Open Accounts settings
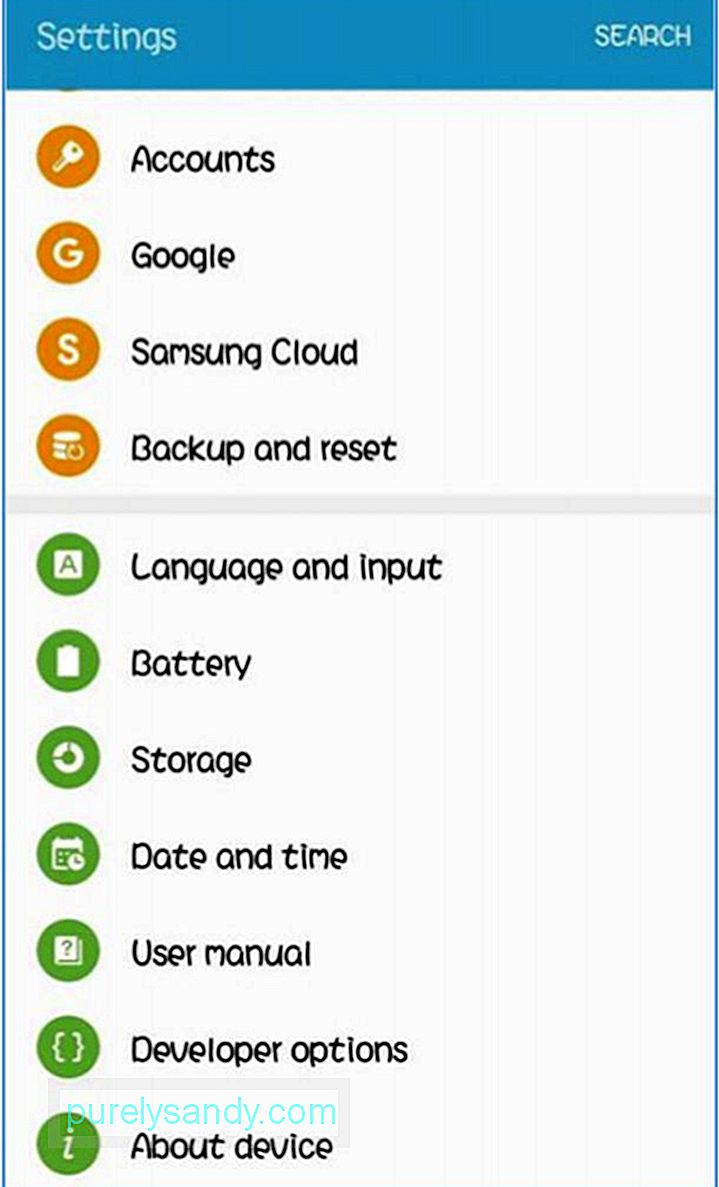Screen dimensions: 719x1187 click(360, 158)
